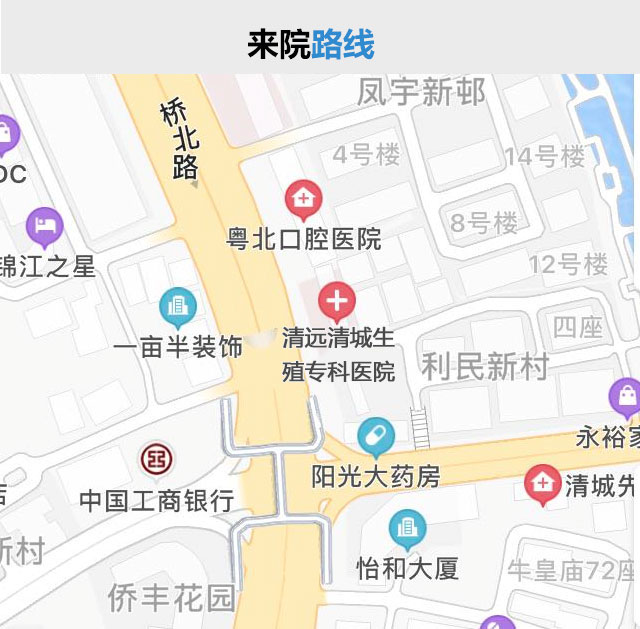This screenshot has height=629, width=640.
Task: Open the 来院路线 route map
Action: [320, 350]
